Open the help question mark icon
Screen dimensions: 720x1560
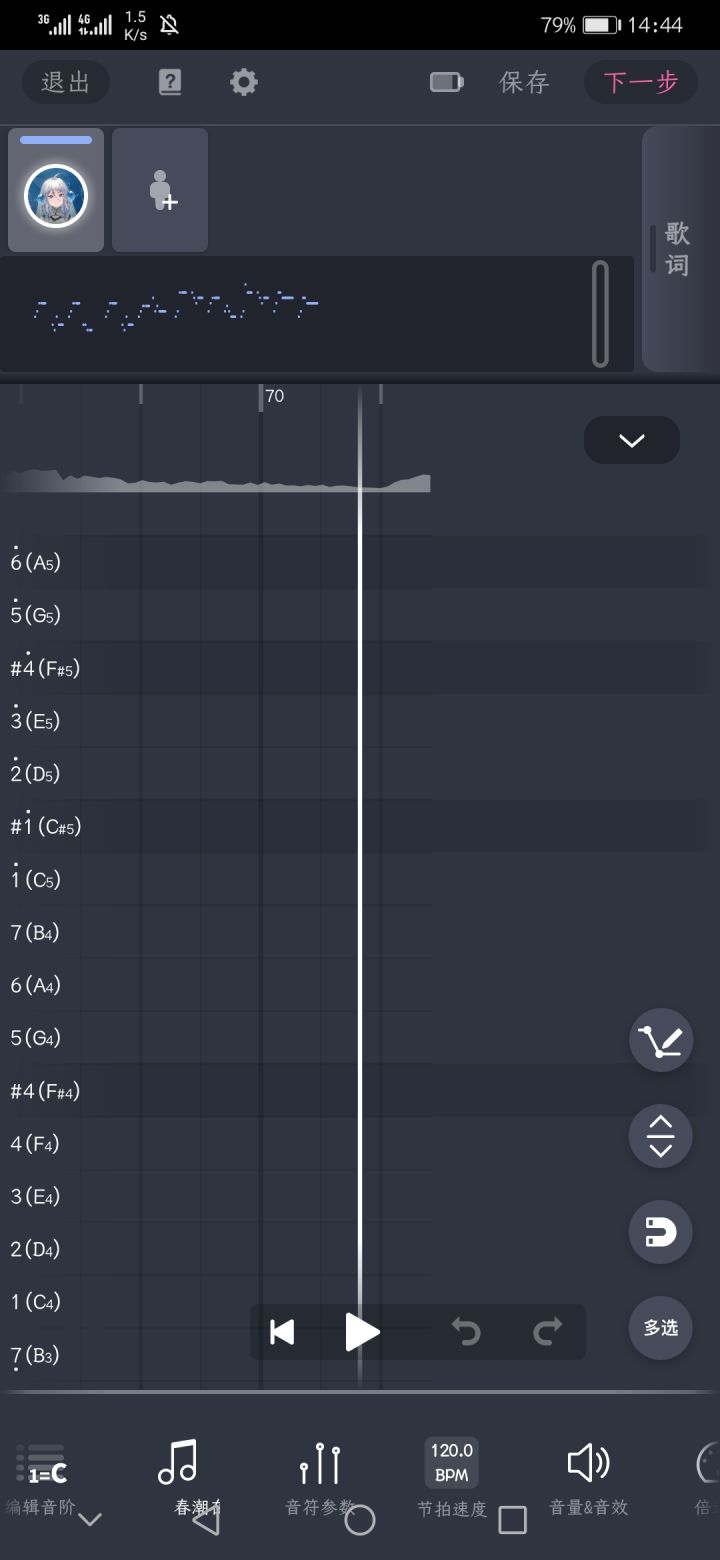170,82
